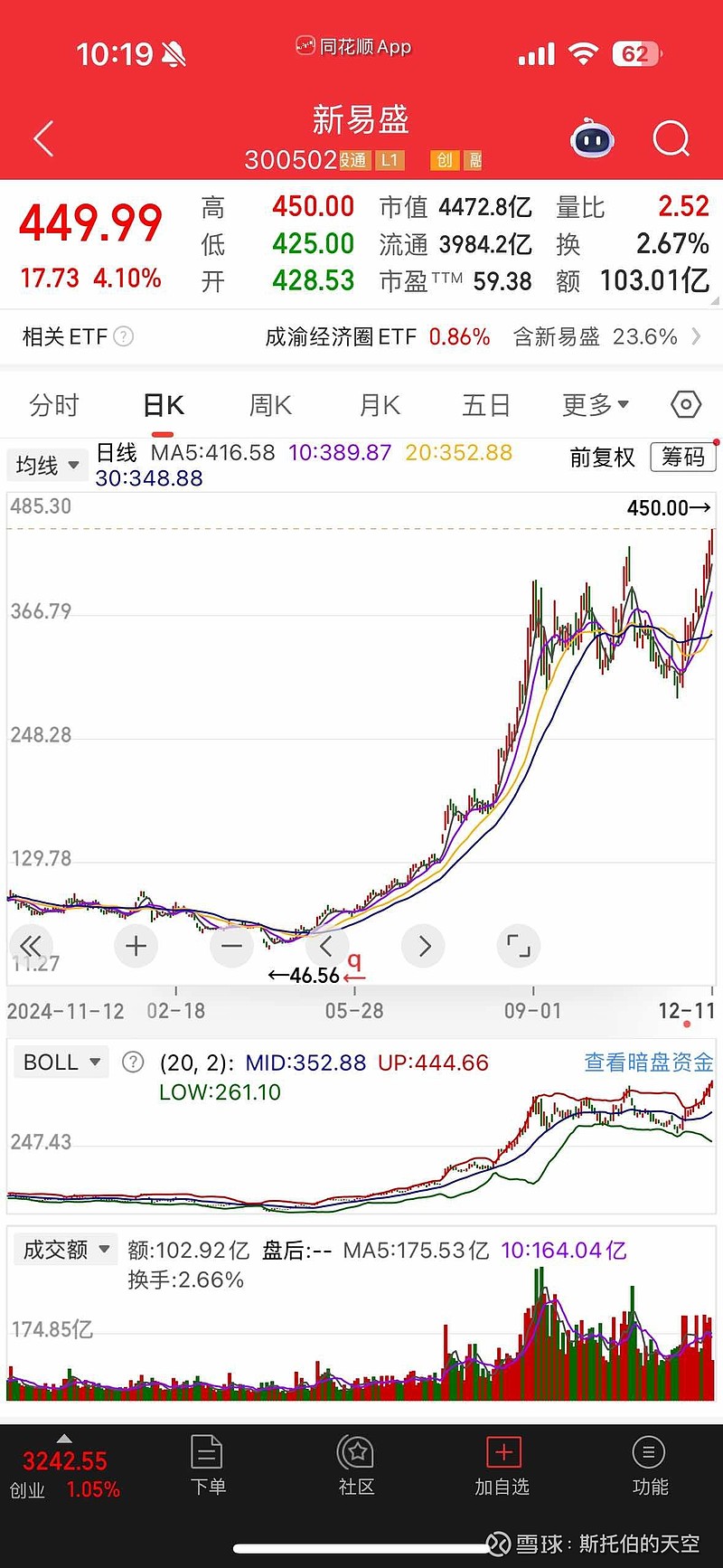Switch to the 周K weekly chart tab
Screen dimensions: 723x1568
pyautogui.click(x=268, y=404)
